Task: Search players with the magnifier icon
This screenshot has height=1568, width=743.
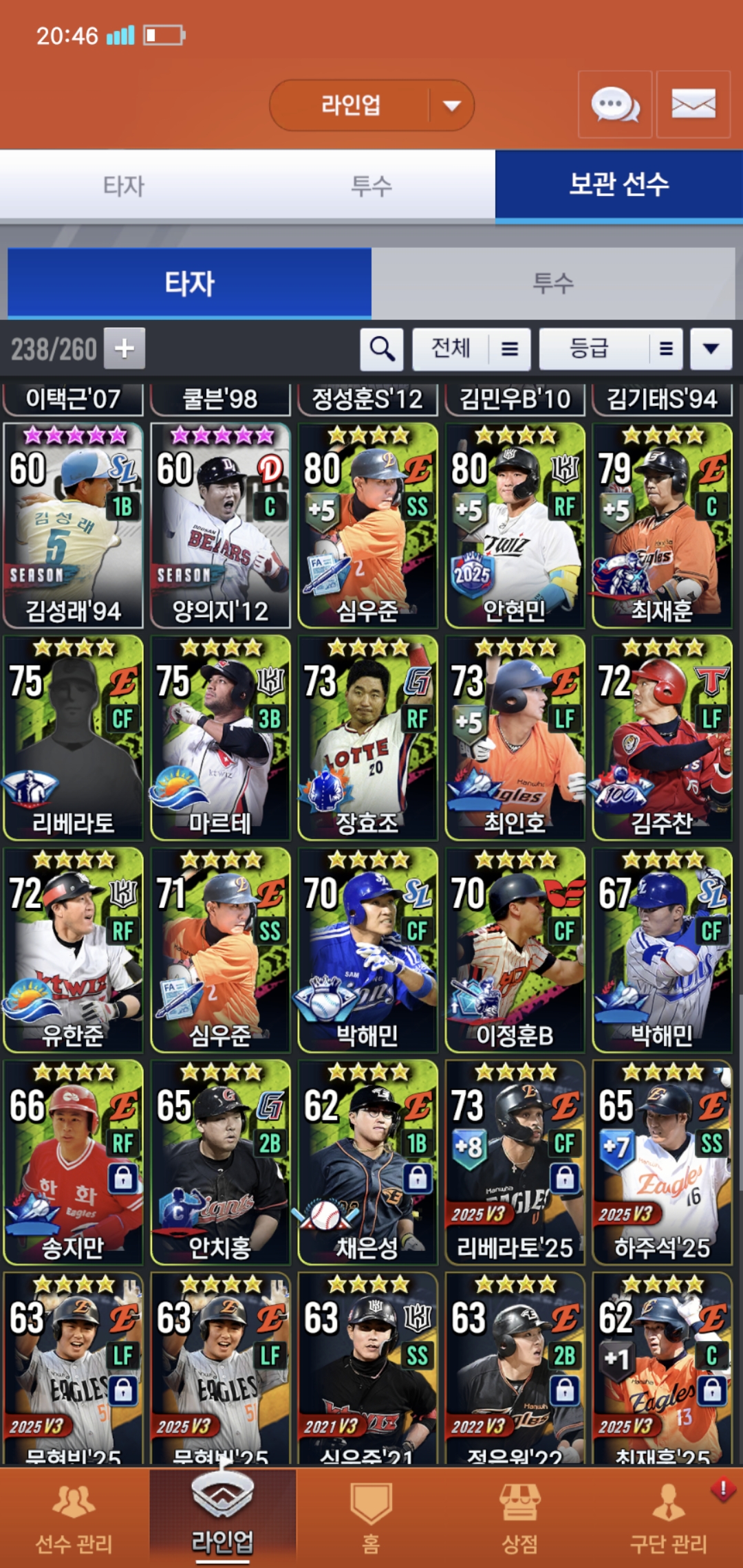Action: click(382, 349)
